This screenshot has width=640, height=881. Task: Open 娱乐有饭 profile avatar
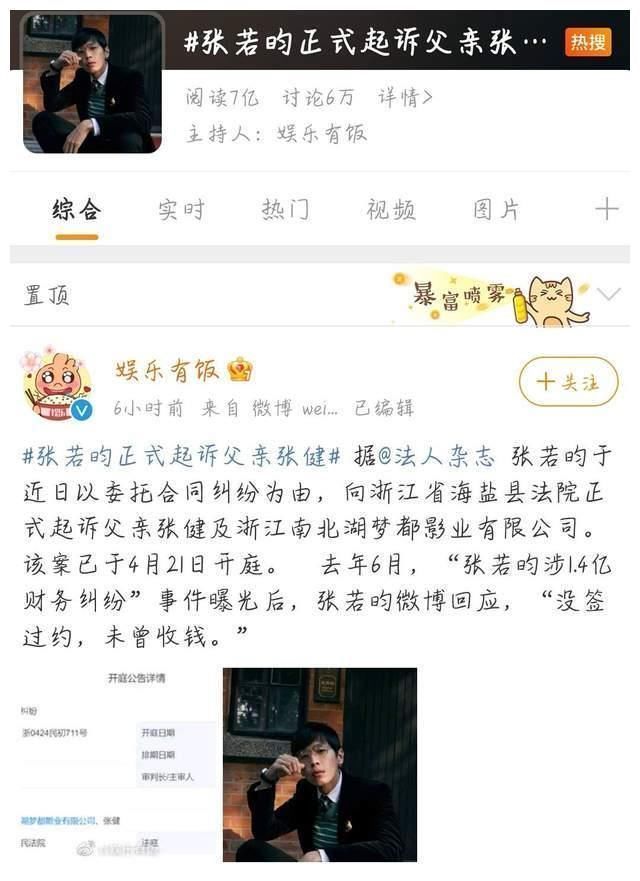[x=58, y=384]
